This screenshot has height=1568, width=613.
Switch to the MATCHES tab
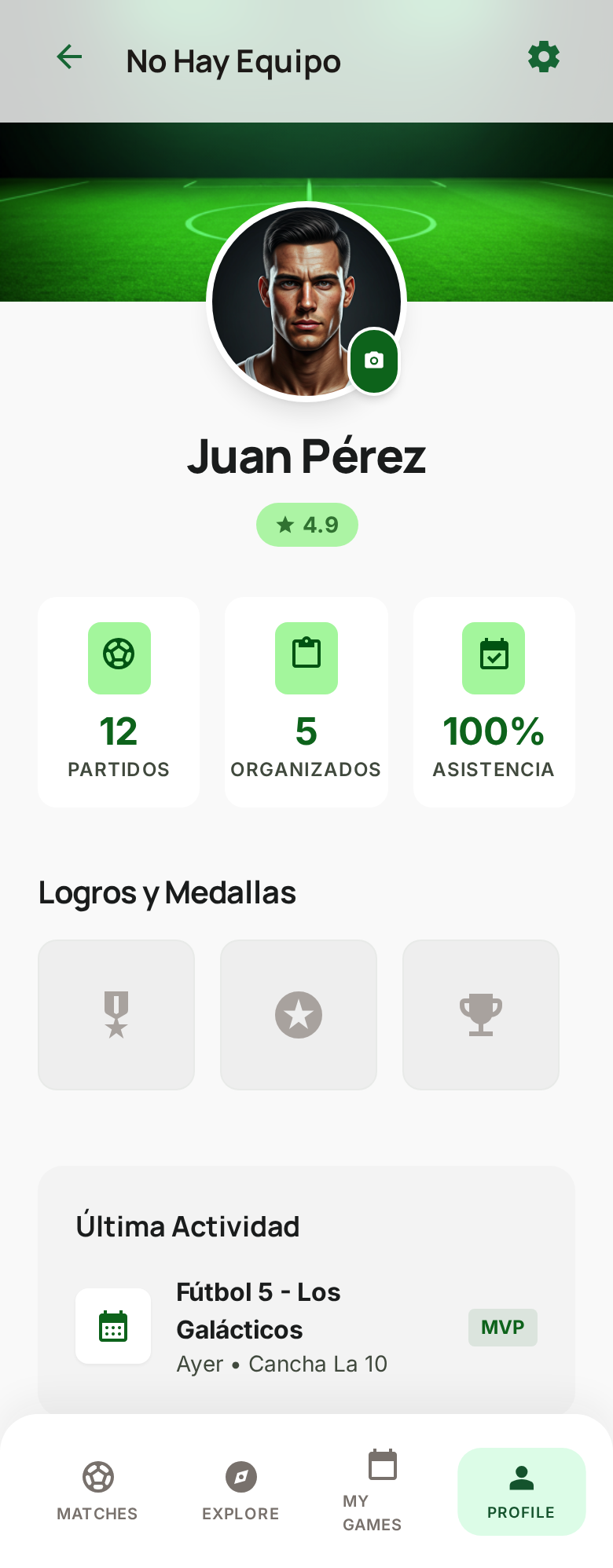[x=97, y=1489]
